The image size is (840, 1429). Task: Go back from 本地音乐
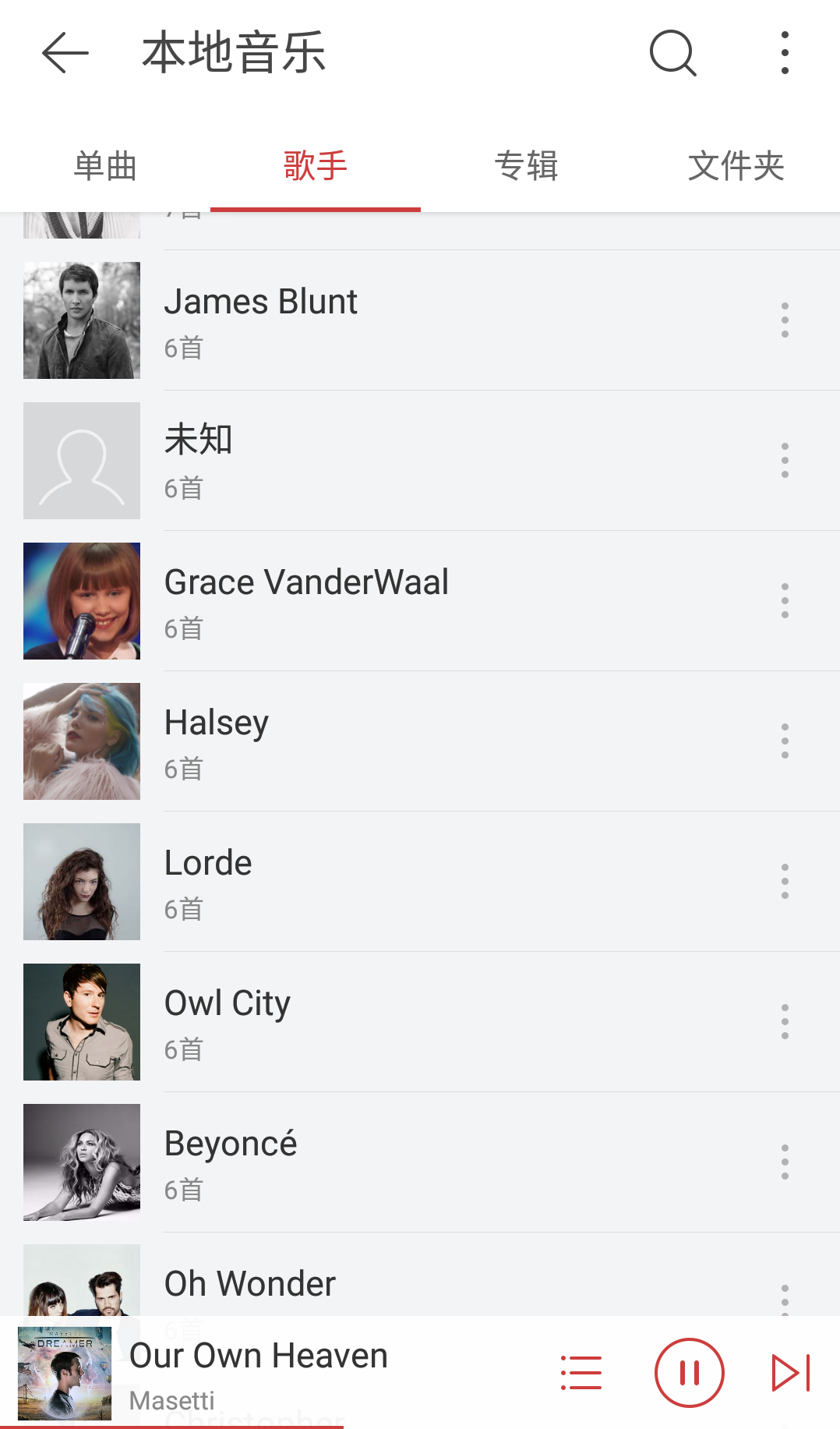pos(65,53)
